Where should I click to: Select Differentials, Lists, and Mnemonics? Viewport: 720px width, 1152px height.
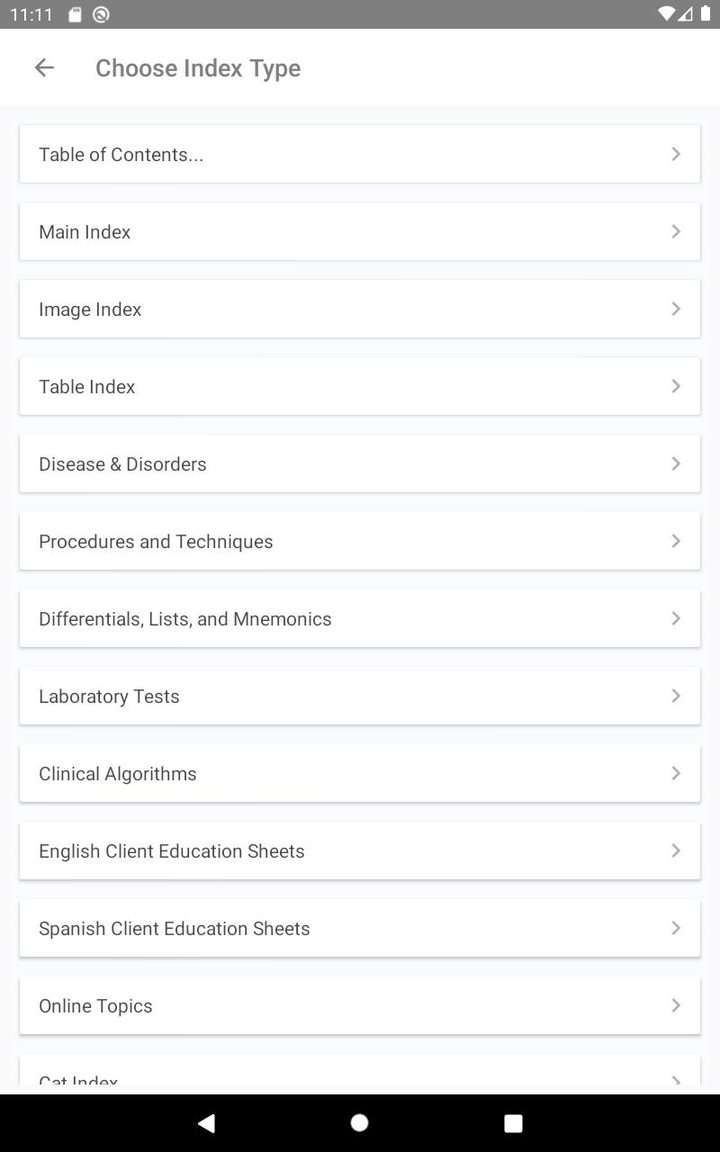click(360, 618)
